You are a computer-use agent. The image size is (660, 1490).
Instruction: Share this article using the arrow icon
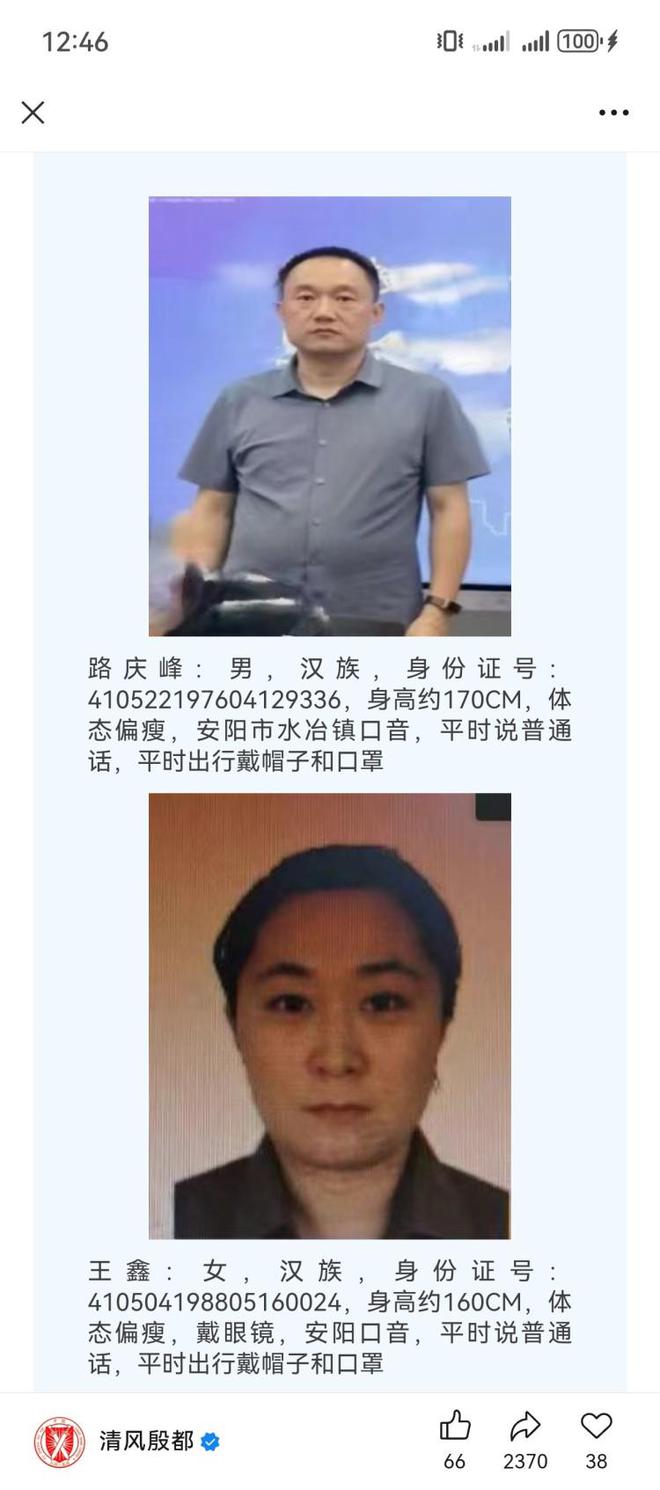click(x=525, y=1425)
